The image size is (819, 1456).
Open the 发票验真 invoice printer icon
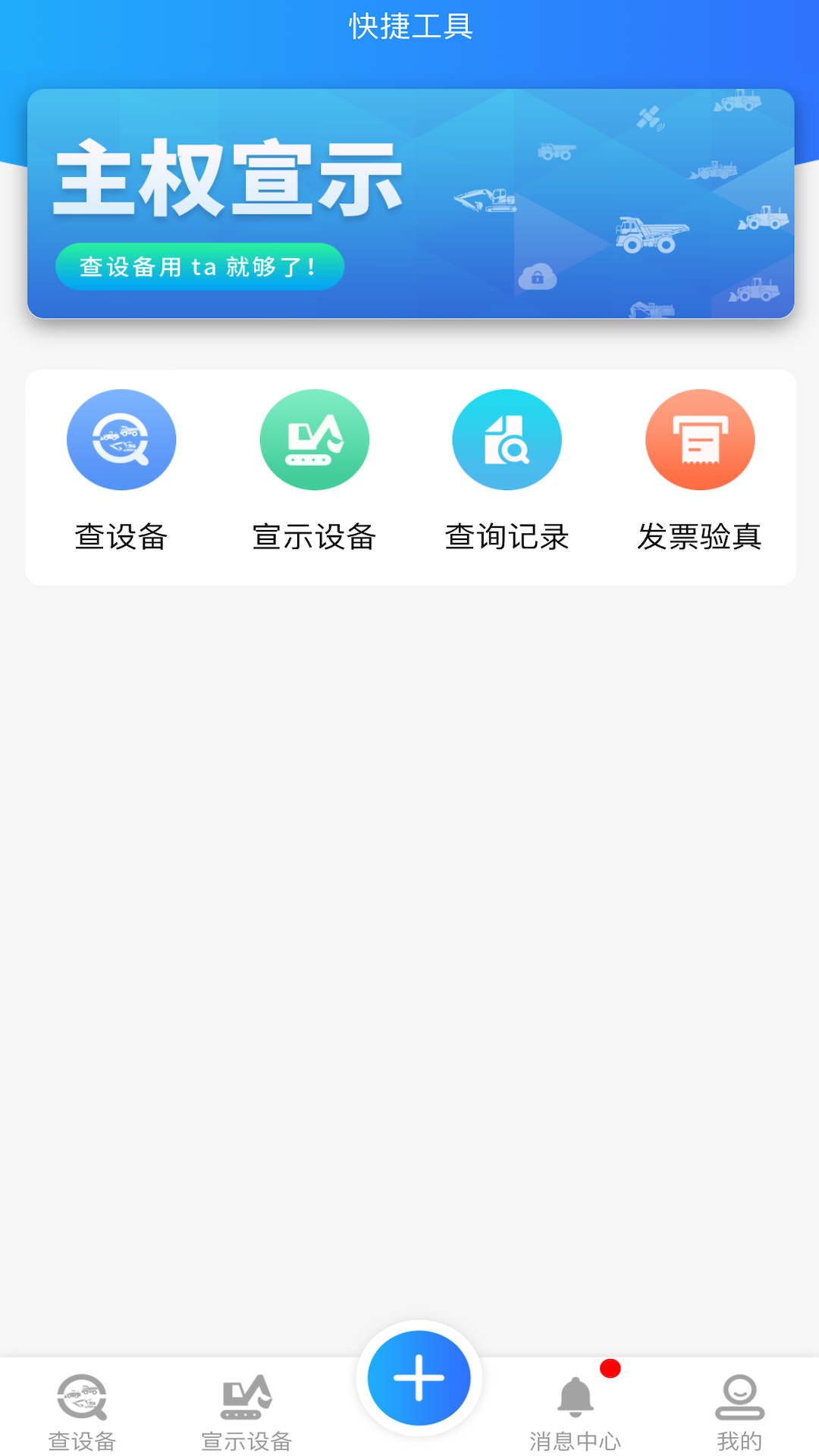coord(700,440)
